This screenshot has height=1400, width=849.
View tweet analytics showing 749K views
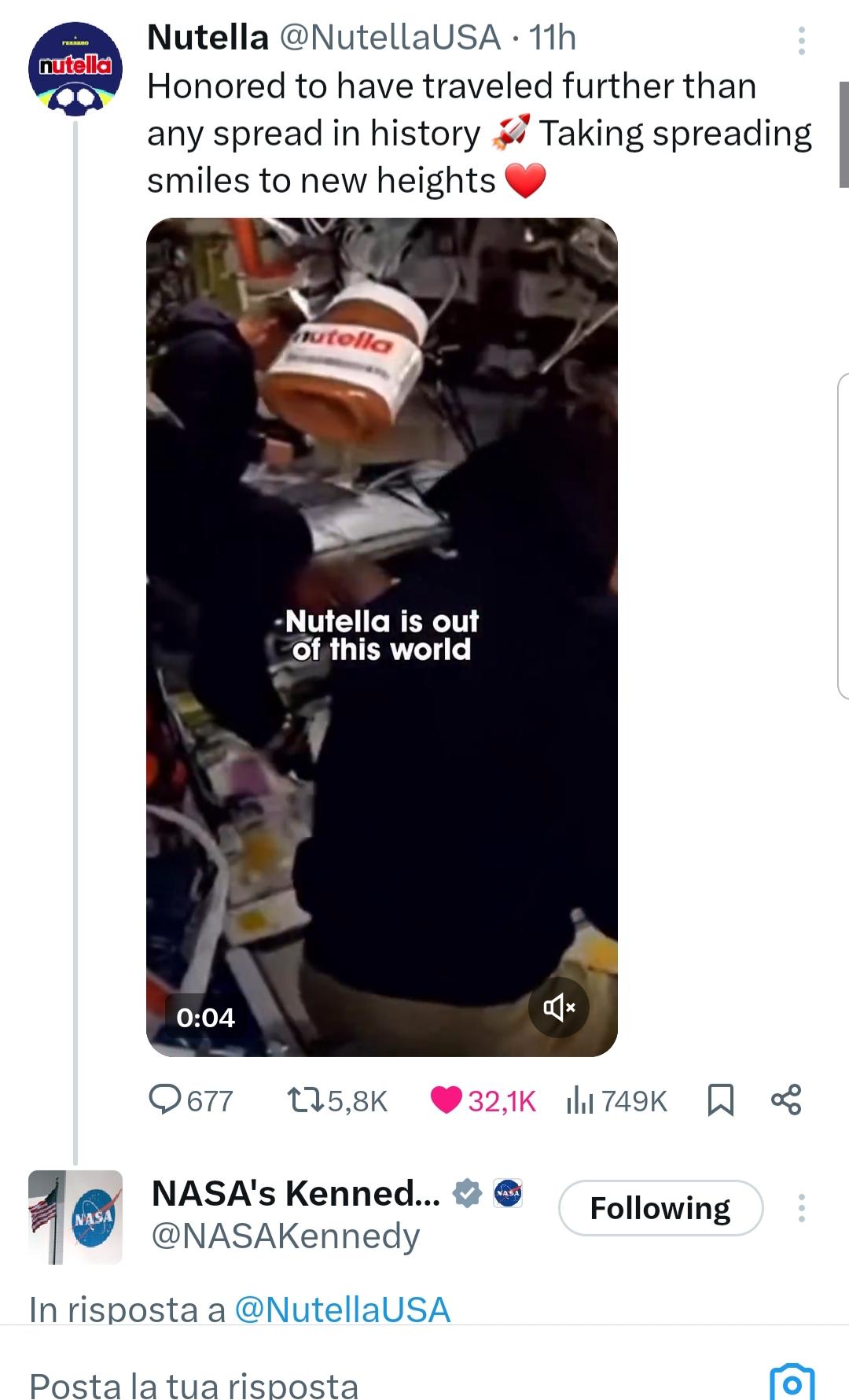coord(616,1100)
